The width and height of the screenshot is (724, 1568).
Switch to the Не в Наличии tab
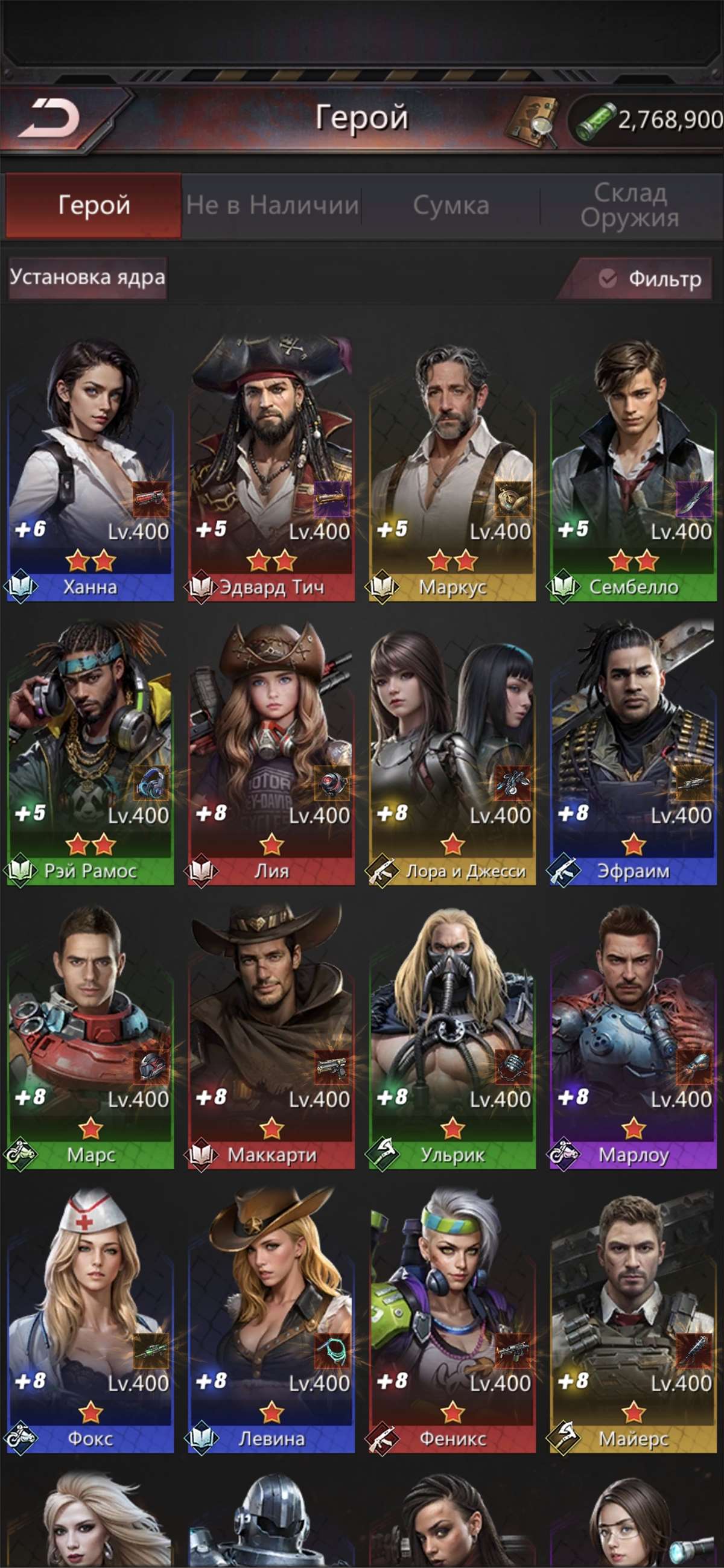pos(272,206)
